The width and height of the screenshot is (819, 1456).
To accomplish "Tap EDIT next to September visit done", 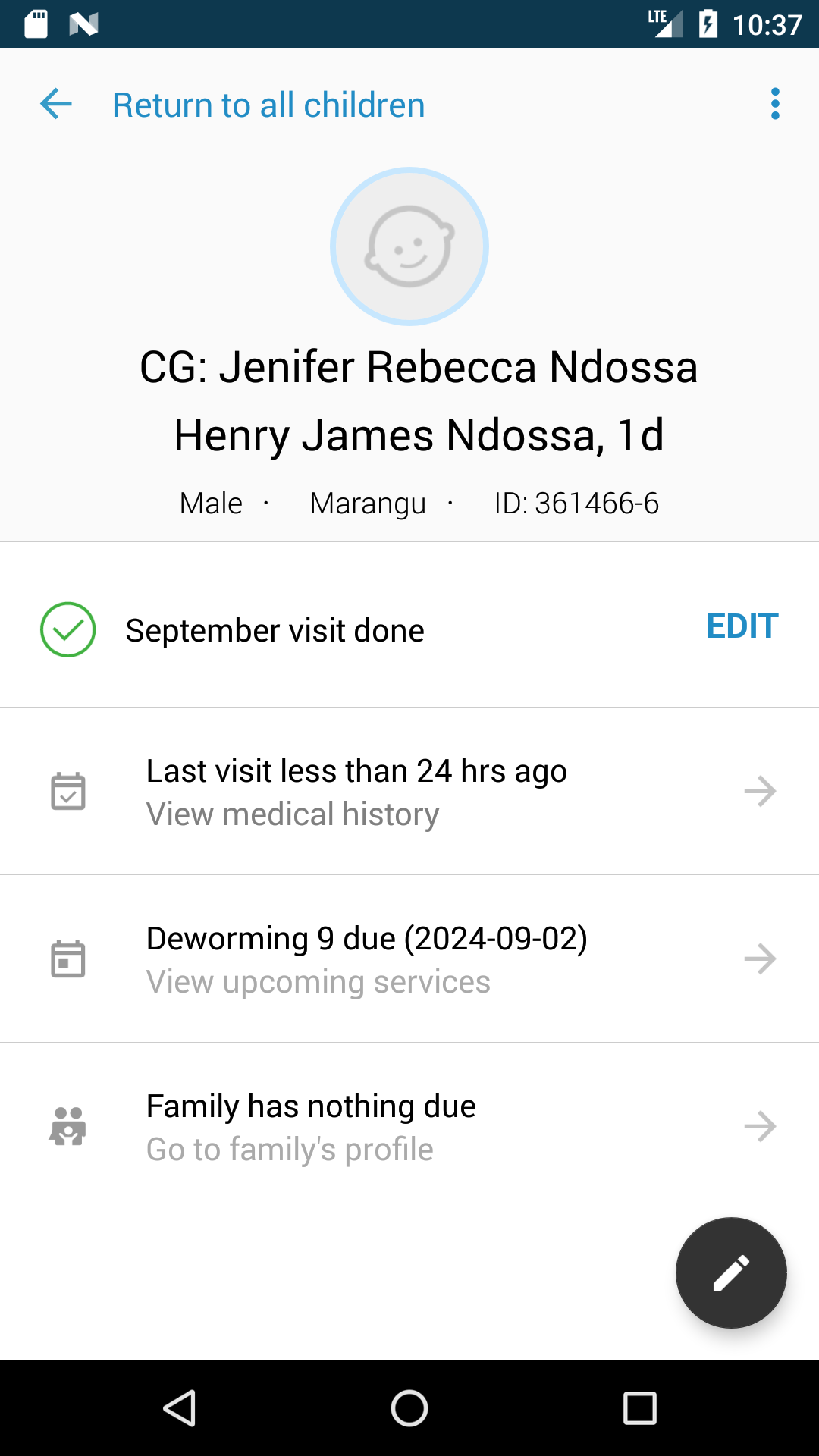I will coord(742,626).
